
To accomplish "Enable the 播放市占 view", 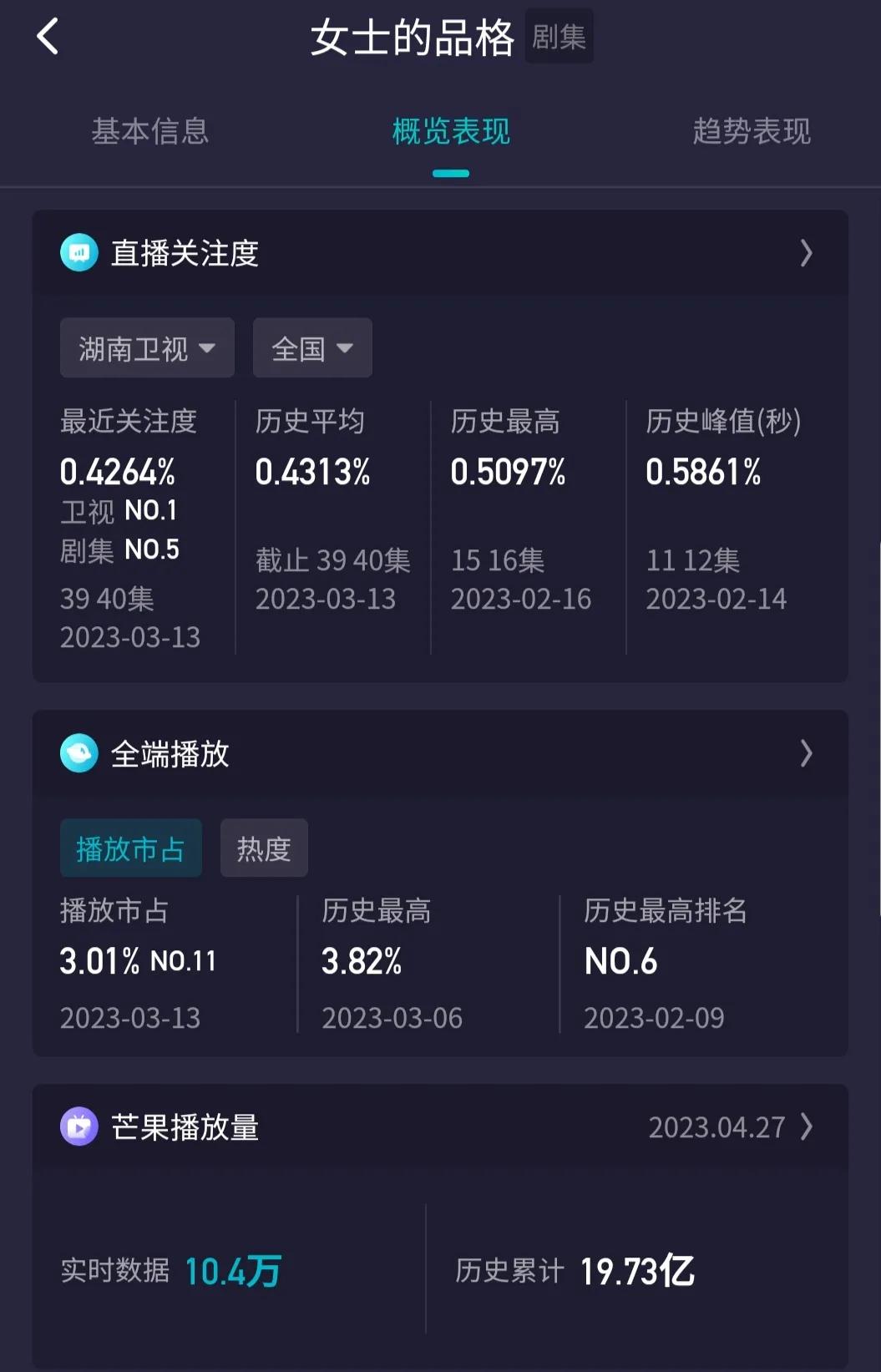I will (x=130, y=848).
